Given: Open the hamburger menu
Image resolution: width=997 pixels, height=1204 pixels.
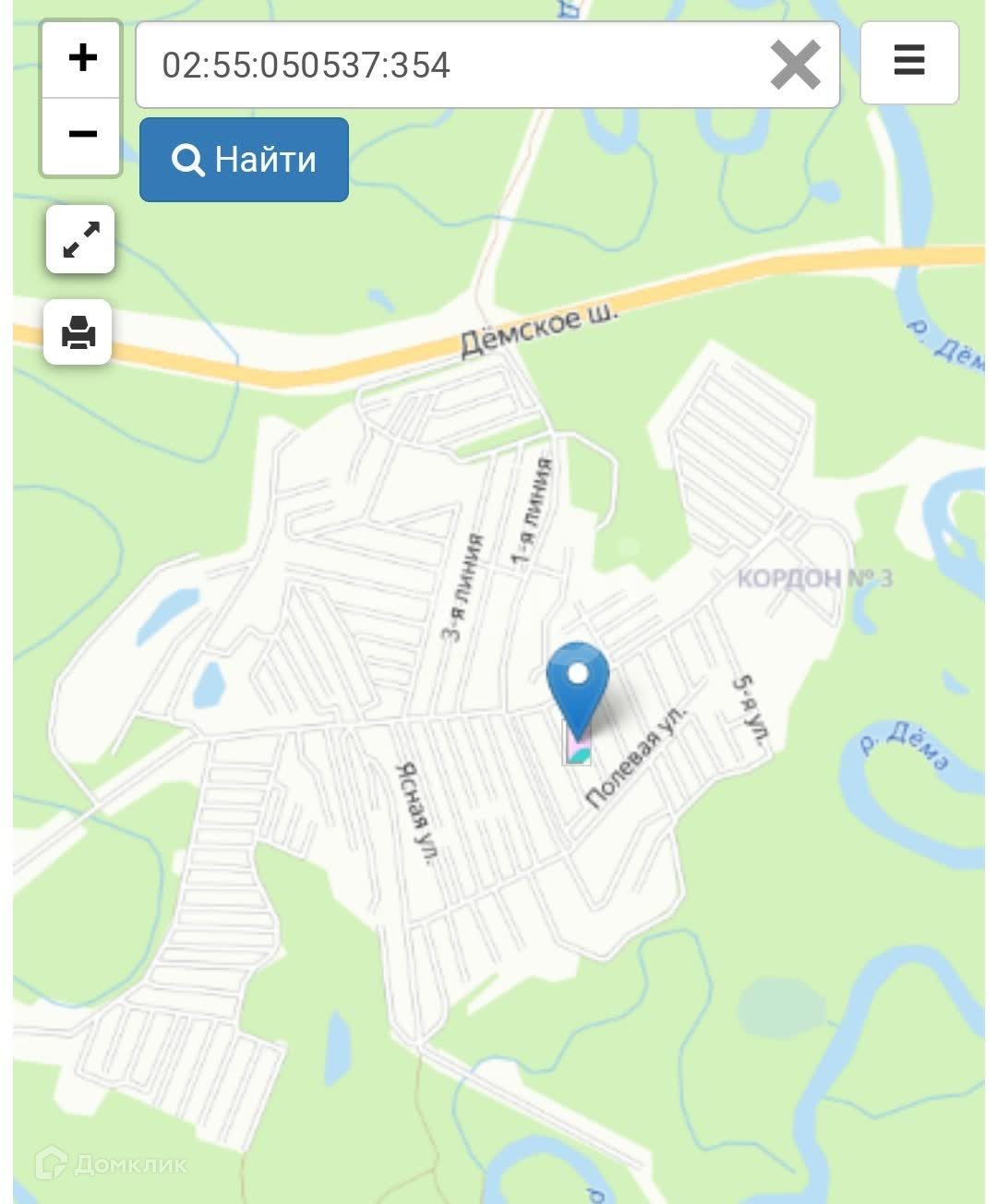Looking at the screenshot, I should (x=909, y=61).
